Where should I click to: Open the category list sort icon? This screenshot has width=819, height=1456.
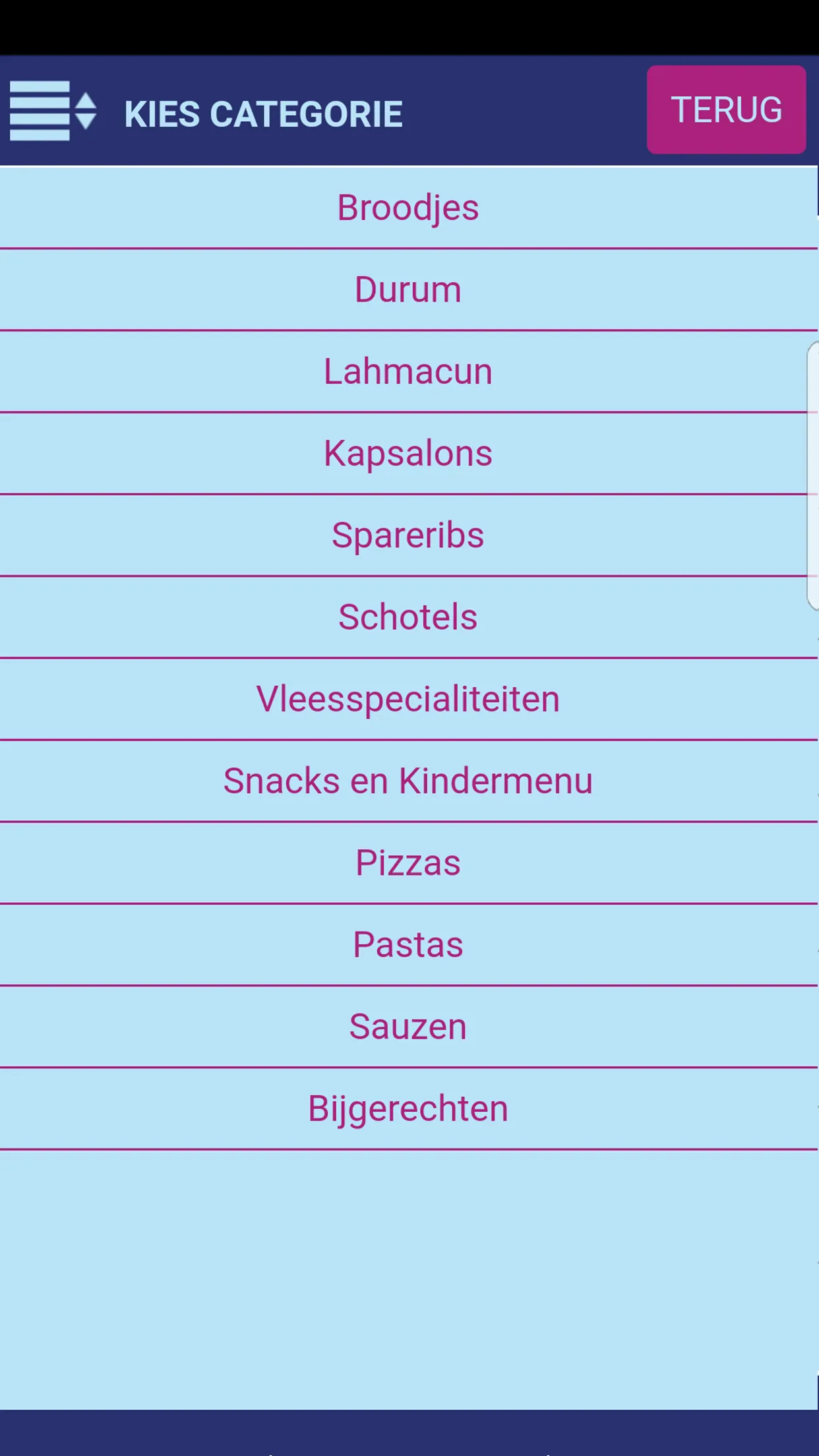coord(53,111)
